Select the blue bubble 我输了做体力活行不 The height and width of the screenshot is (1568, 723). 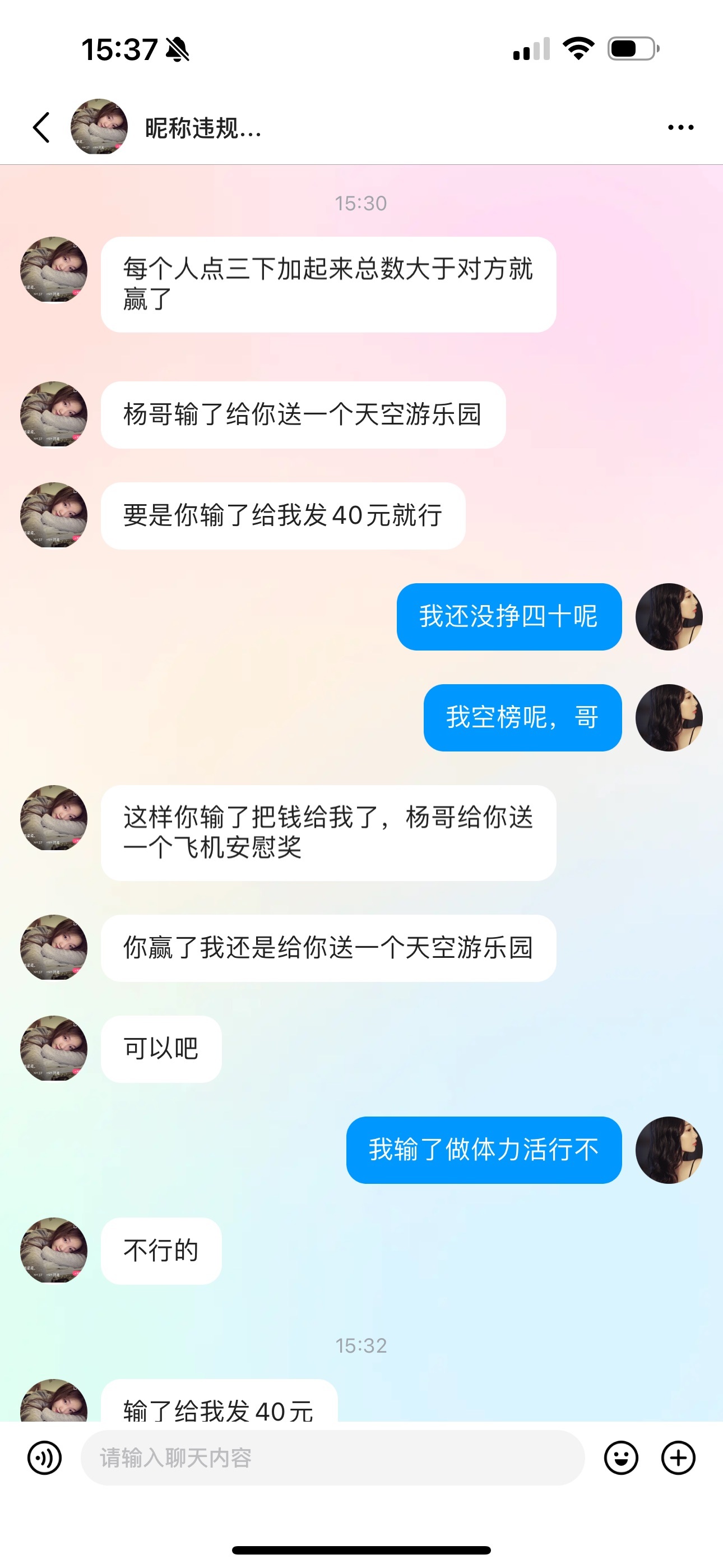pos(484,1150)
